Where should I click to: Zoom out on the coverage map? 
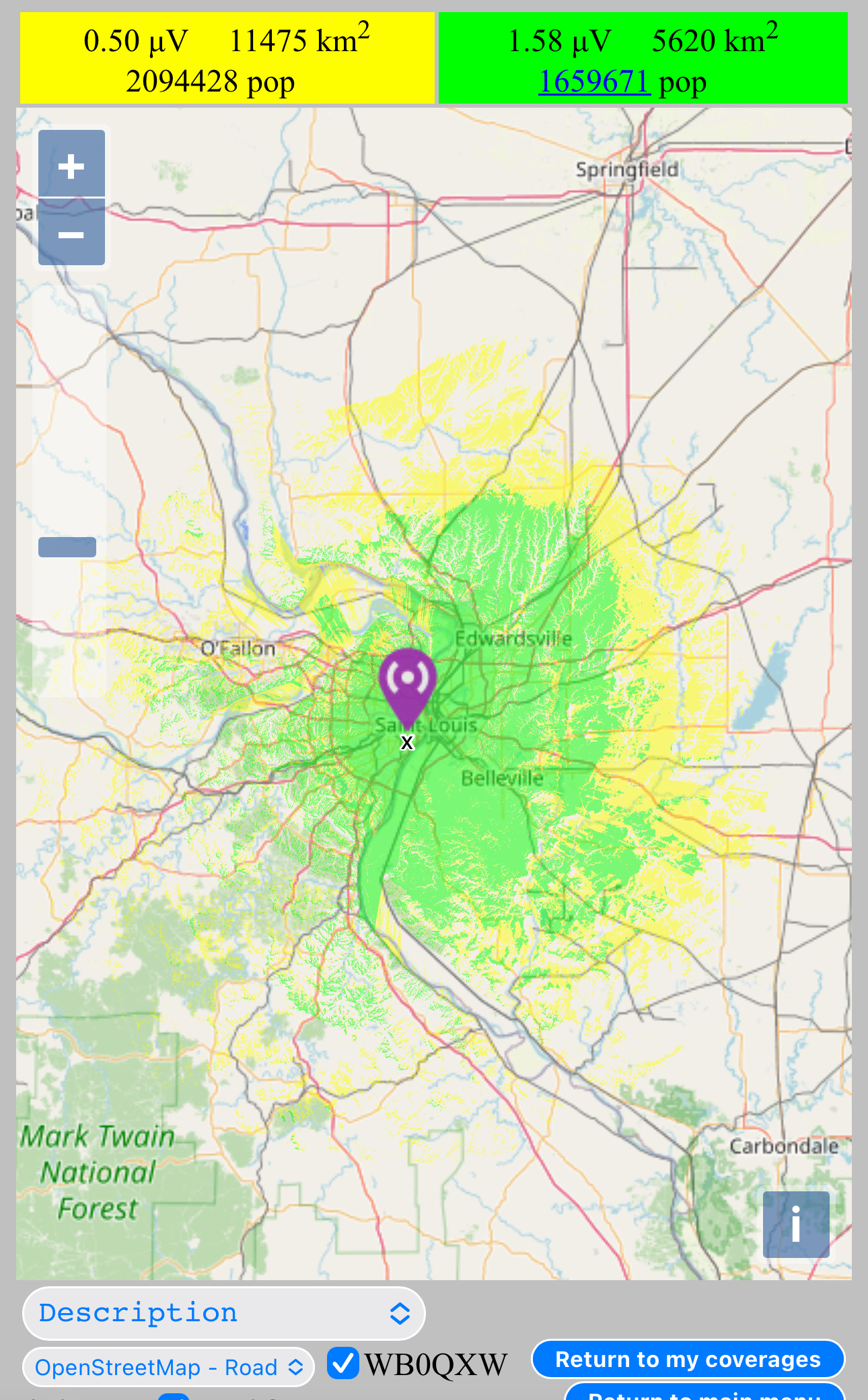(x=71, y=234)
